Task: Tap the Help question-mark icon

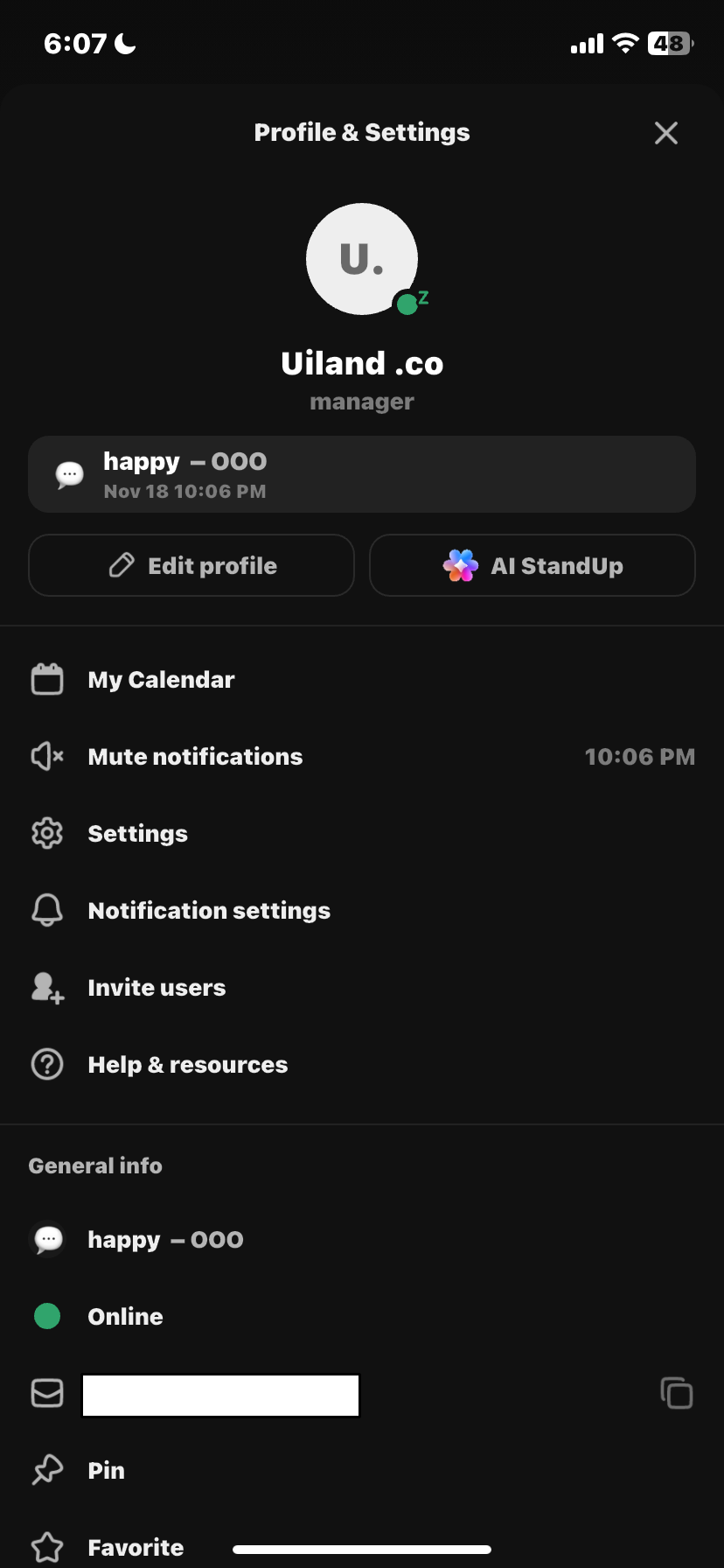Action: coord(47,1064)
